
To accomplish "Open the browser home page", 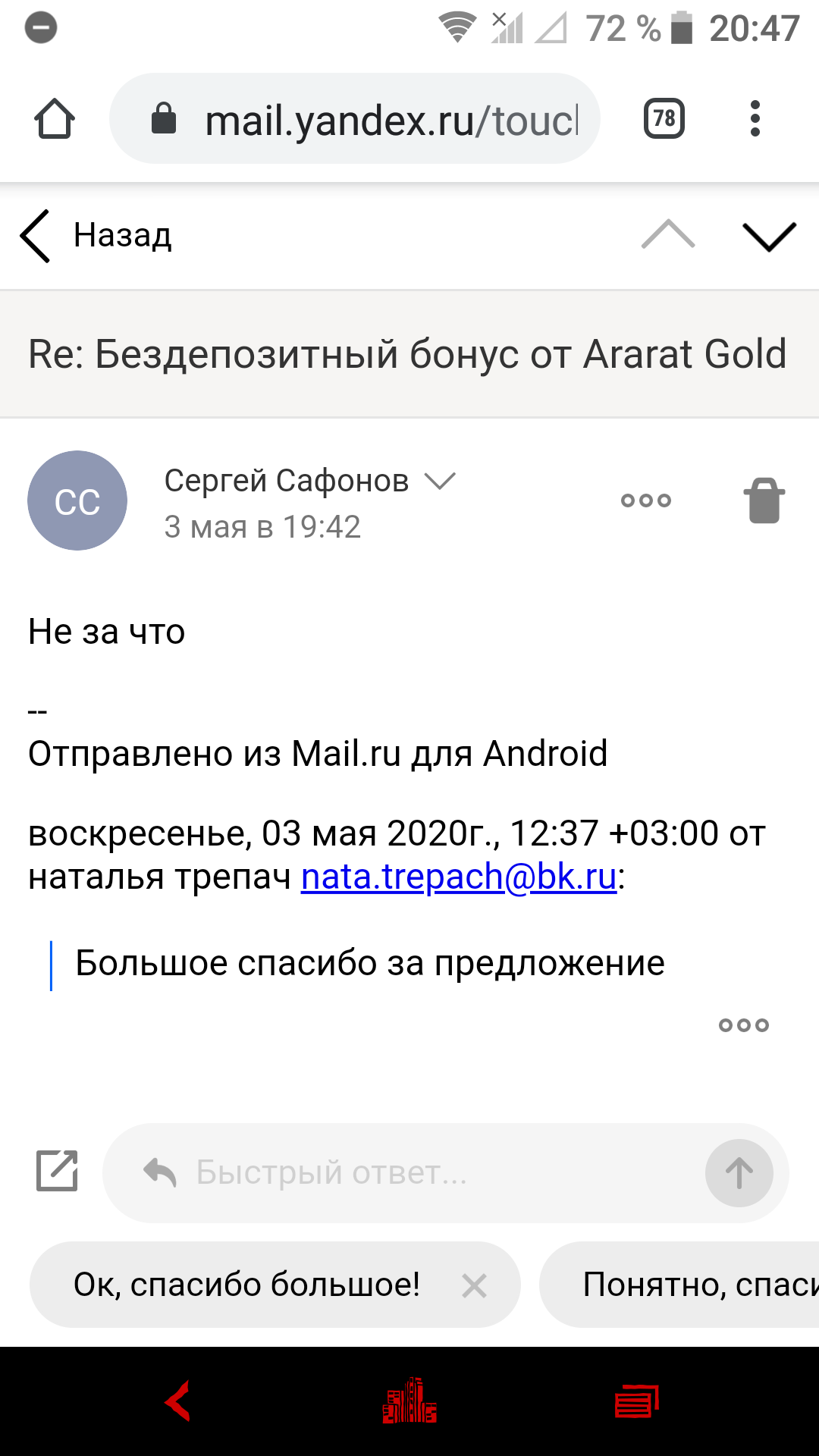I will coord(55,119).
